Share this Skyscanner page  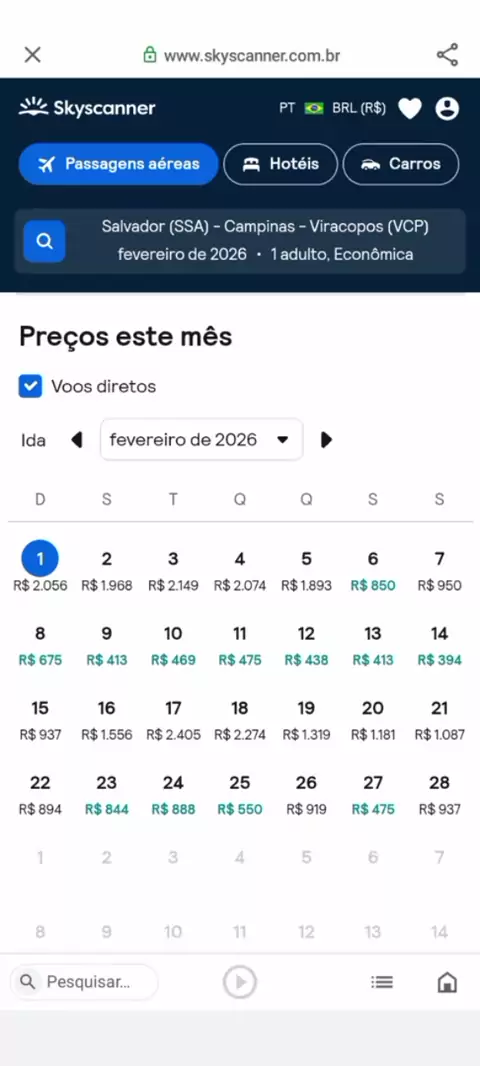(x=447, y=55)
